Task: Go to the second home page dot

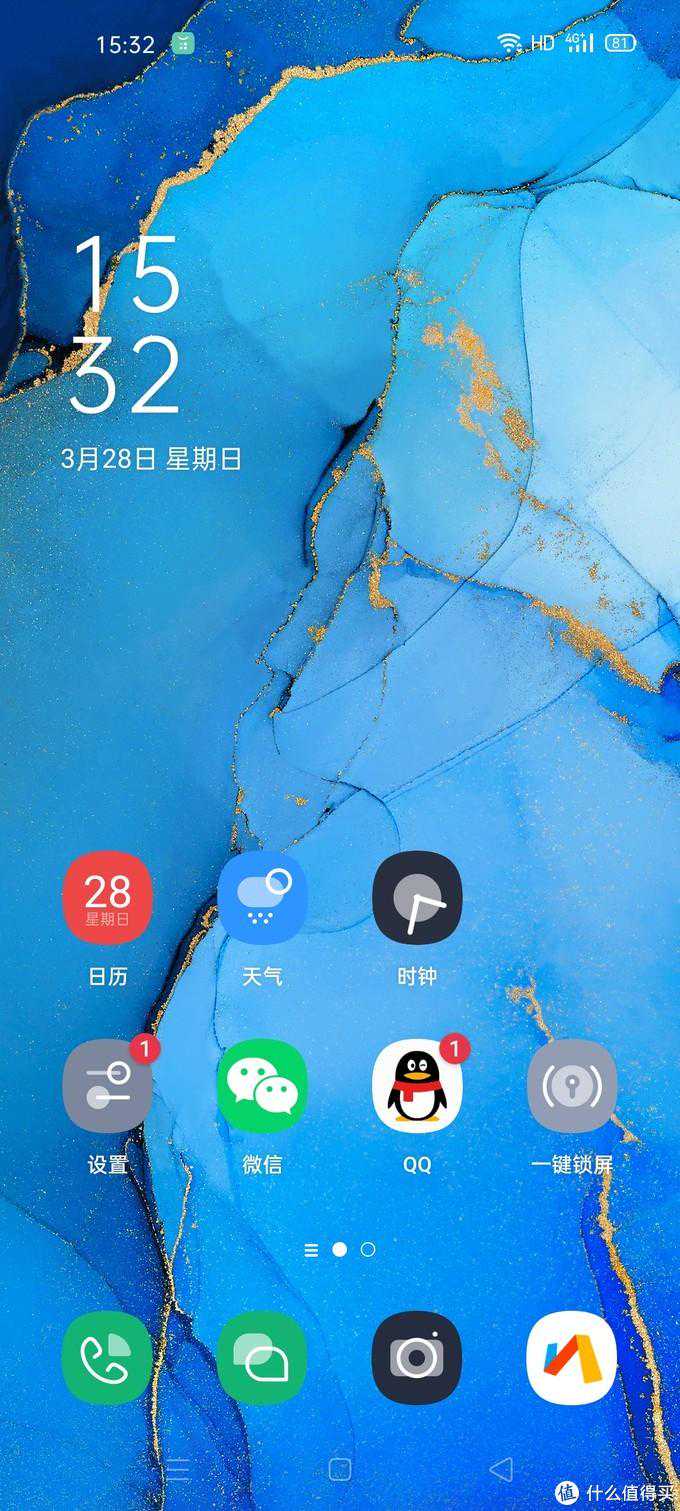Action: [368, 1249]
